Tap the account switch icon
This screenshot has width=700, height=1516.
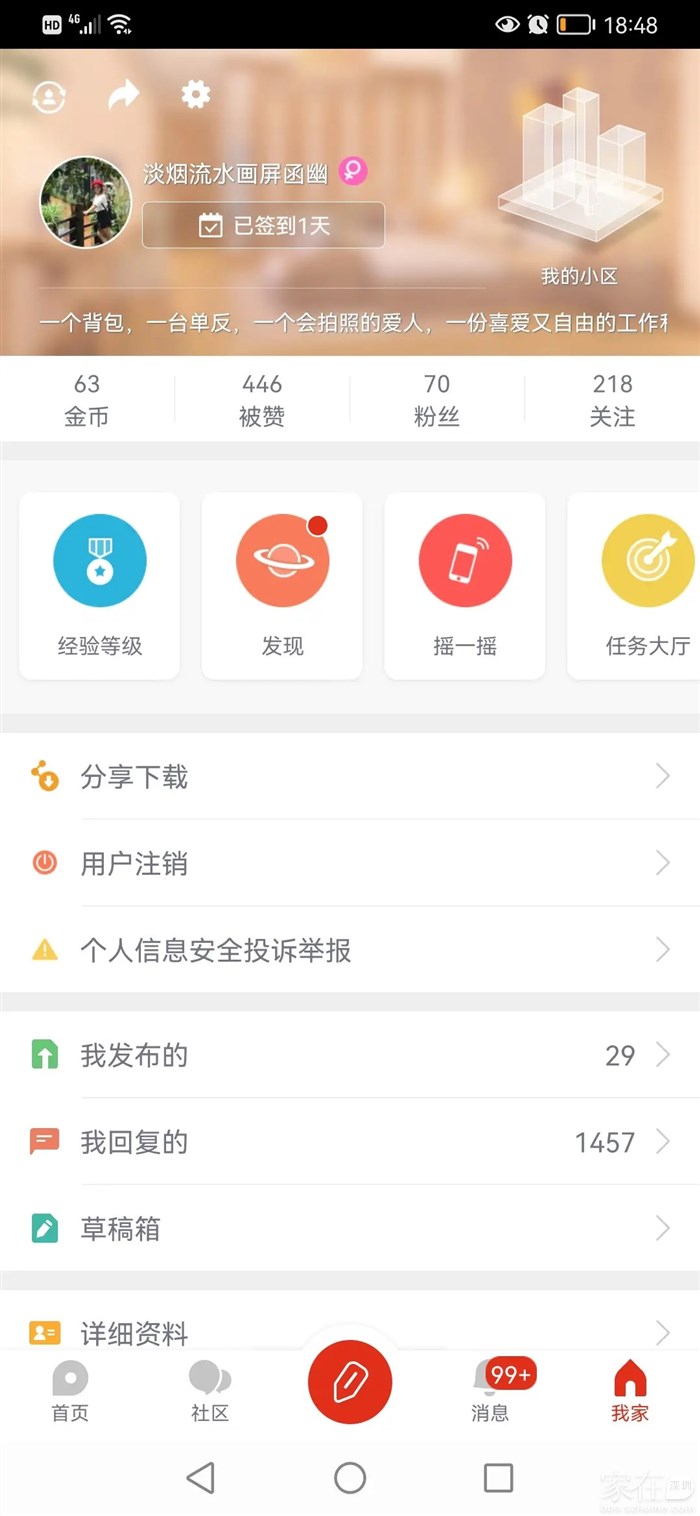pos(49,96)
